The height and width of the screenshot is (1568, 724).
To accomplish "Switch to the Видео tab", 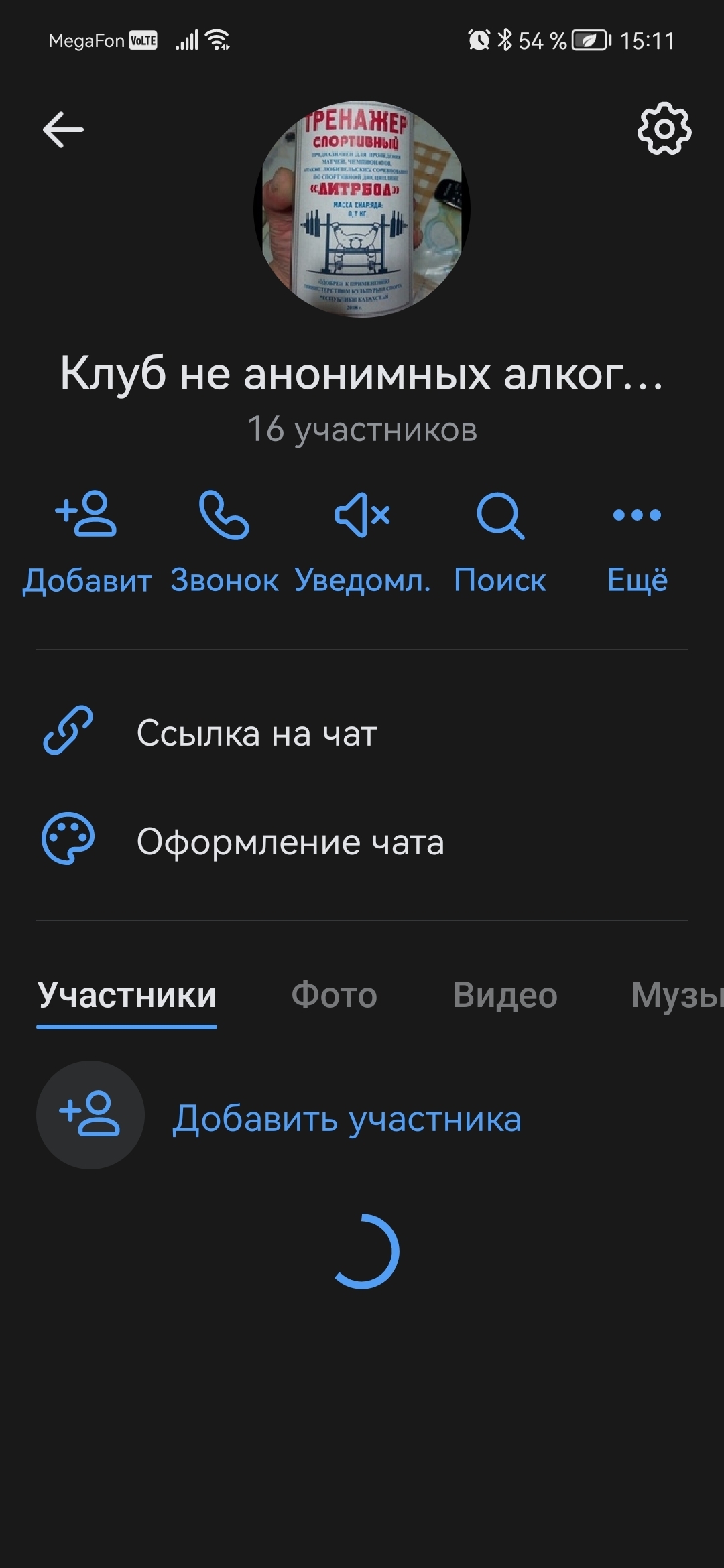I will click(505, 995).
